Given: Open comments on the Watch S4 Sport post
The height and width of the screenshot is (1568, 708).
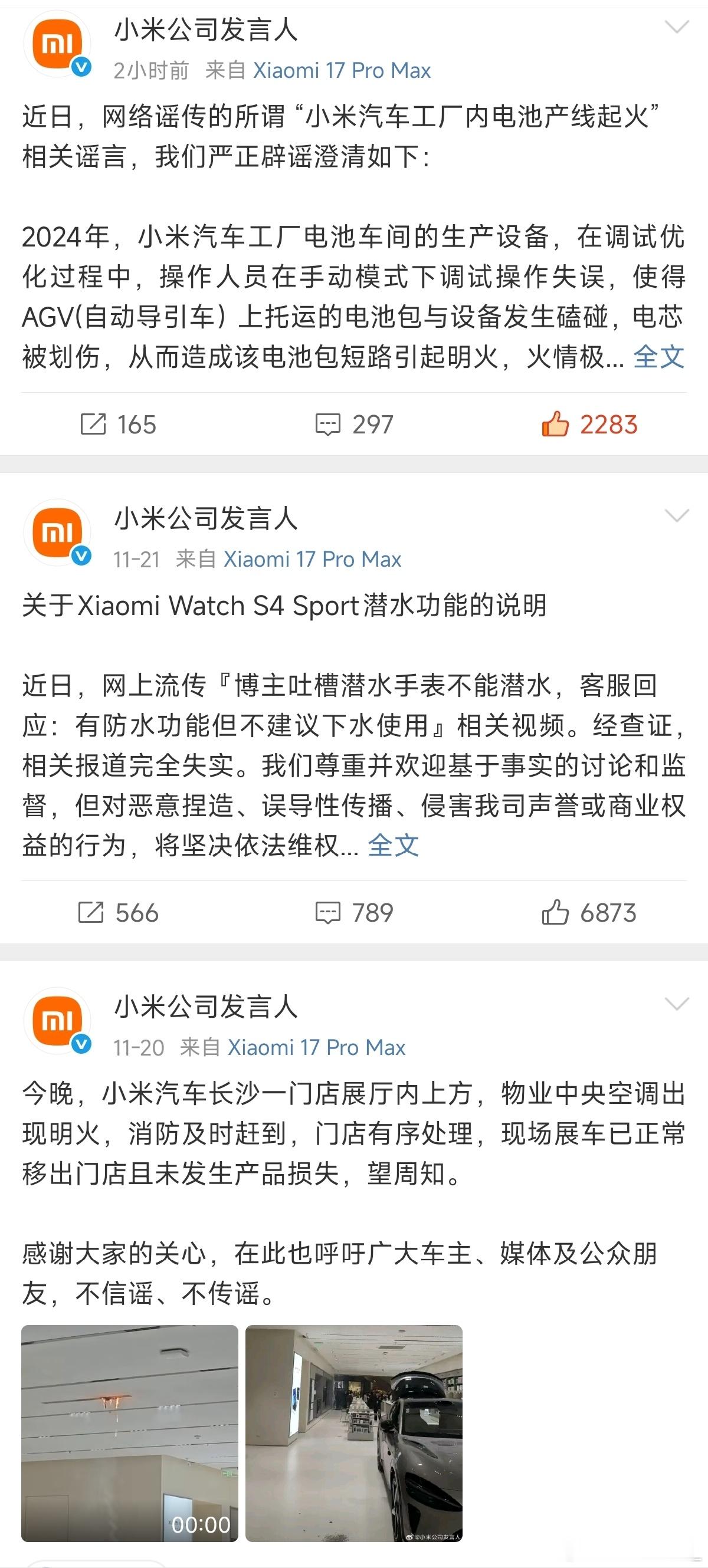Looking at the screenshot, I should 329,912.
